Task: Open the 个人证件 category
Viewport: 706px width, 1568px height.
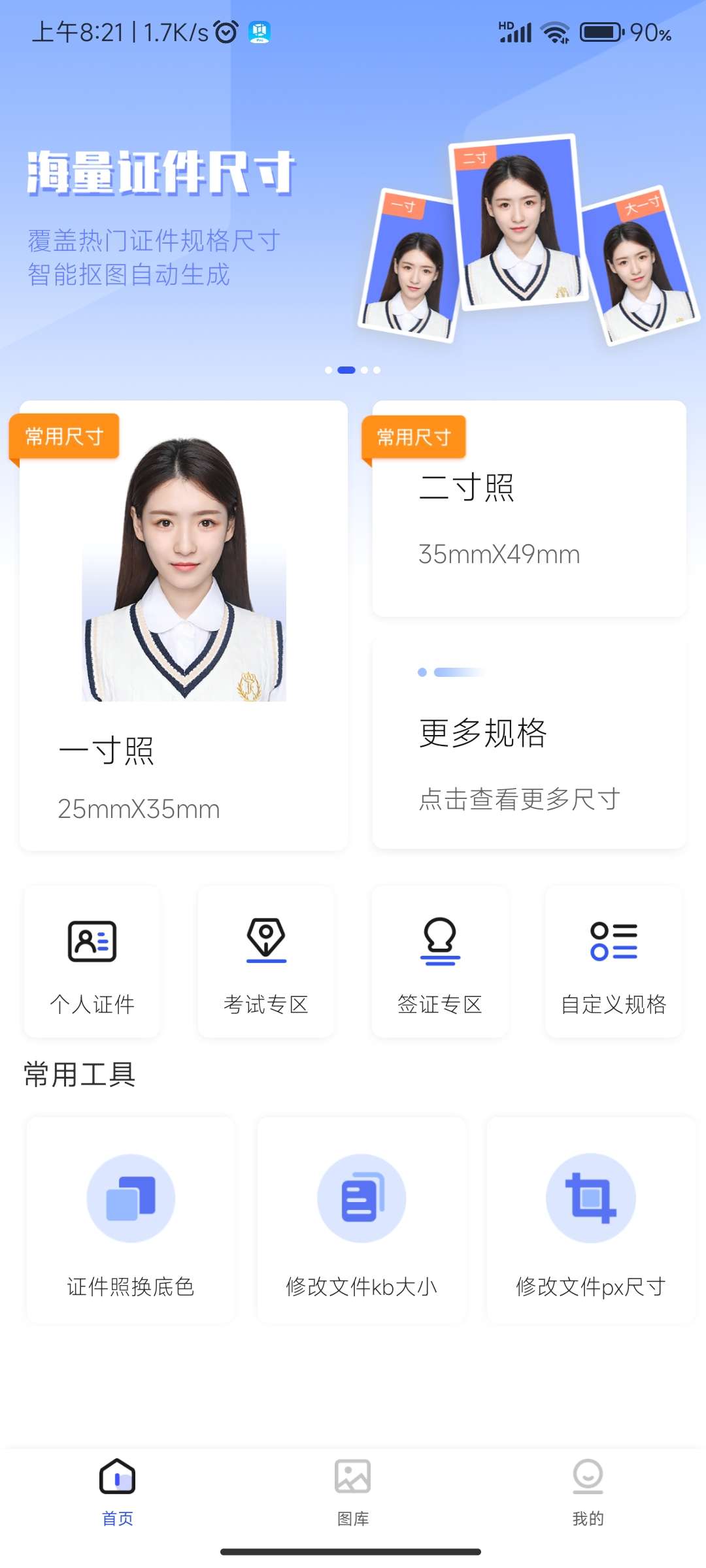Action: point(92,962)
